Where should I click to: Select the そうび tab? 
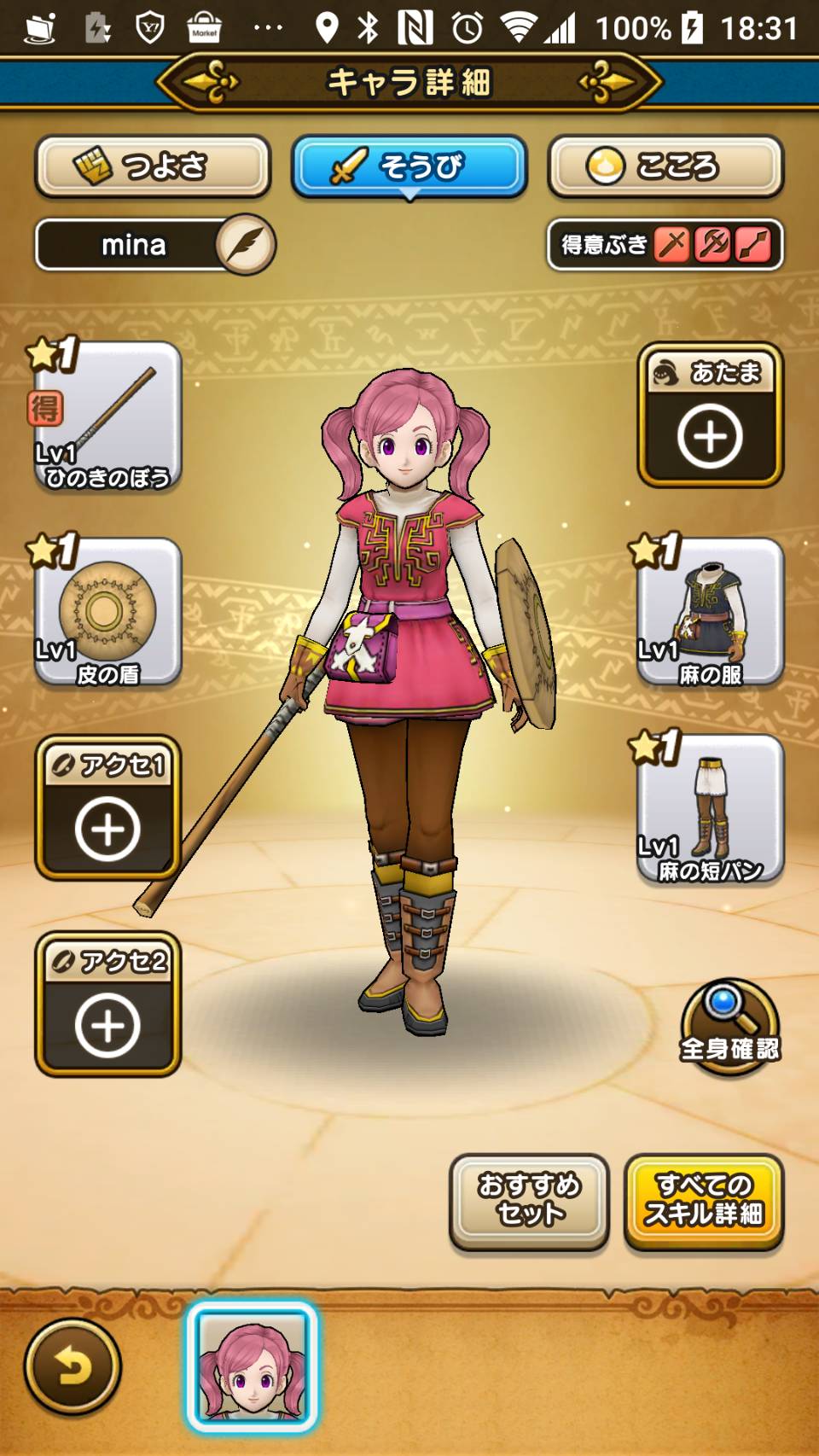(409, 166)
